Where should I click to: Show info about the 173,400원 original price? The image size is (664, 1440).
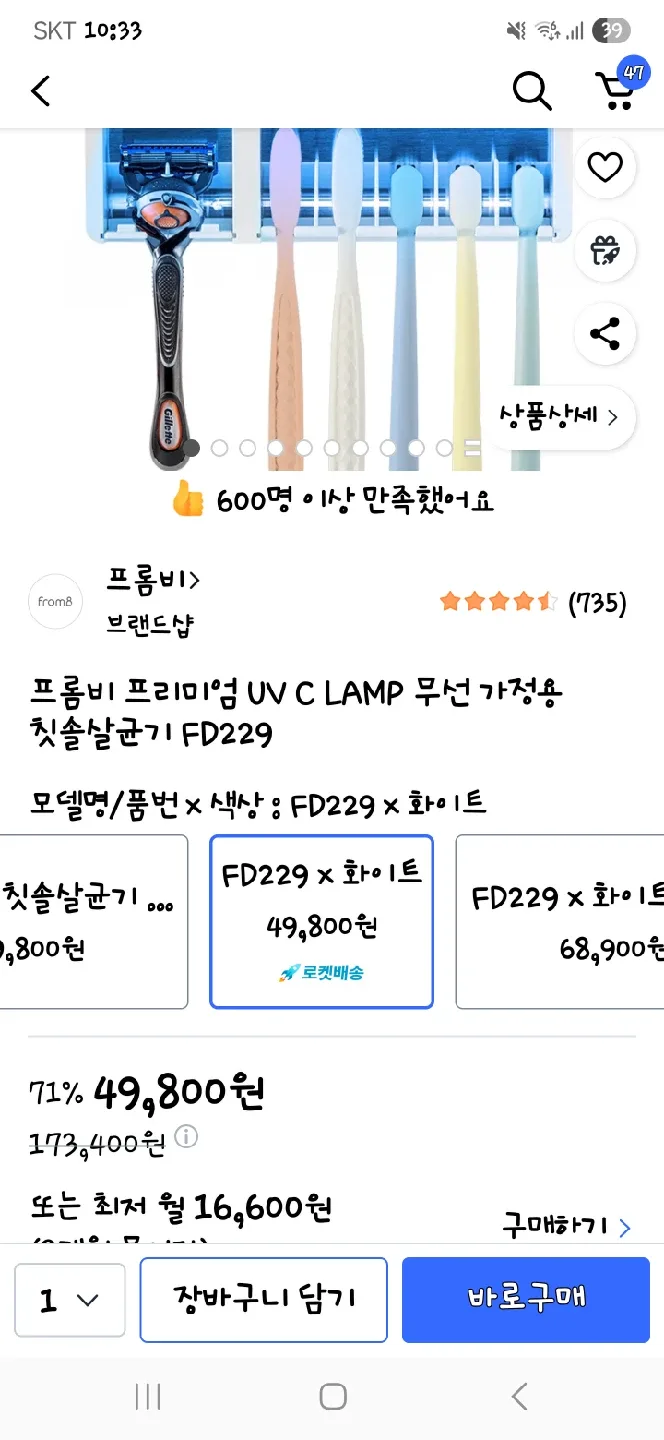click(x=187, y=1137)
